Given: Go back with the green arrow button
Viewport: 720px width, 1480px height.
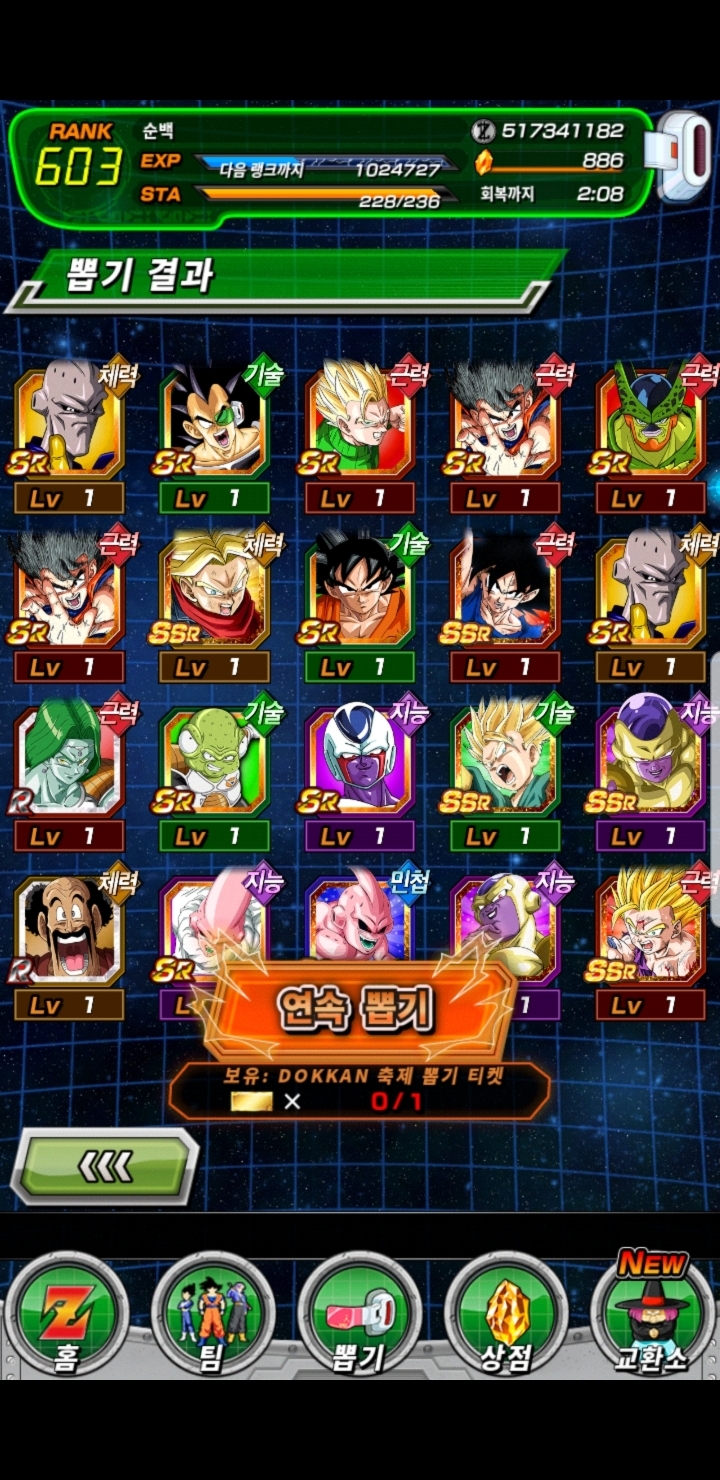Looking at the screenshot, I should [105, 1165].
